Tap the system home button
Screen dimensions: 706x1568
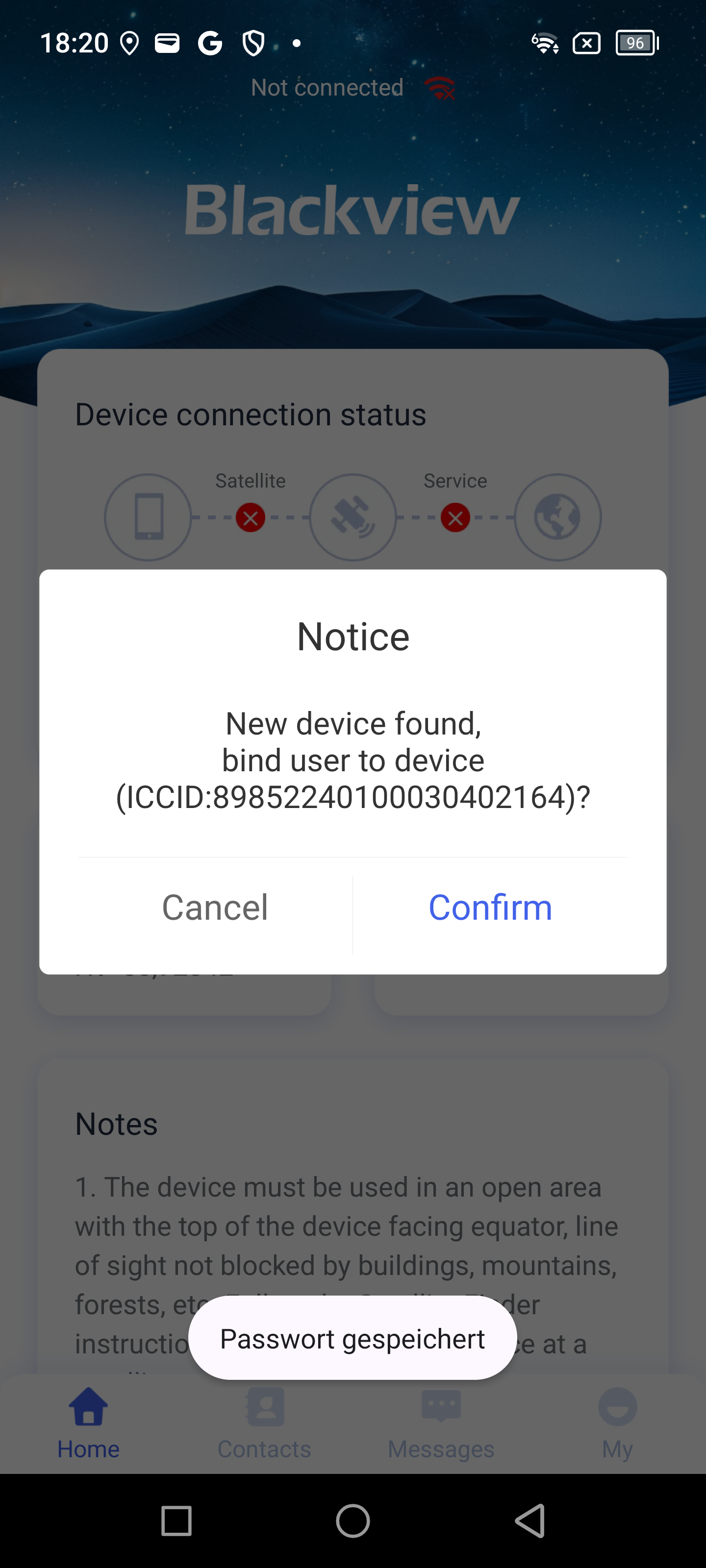pos(353,1521)
